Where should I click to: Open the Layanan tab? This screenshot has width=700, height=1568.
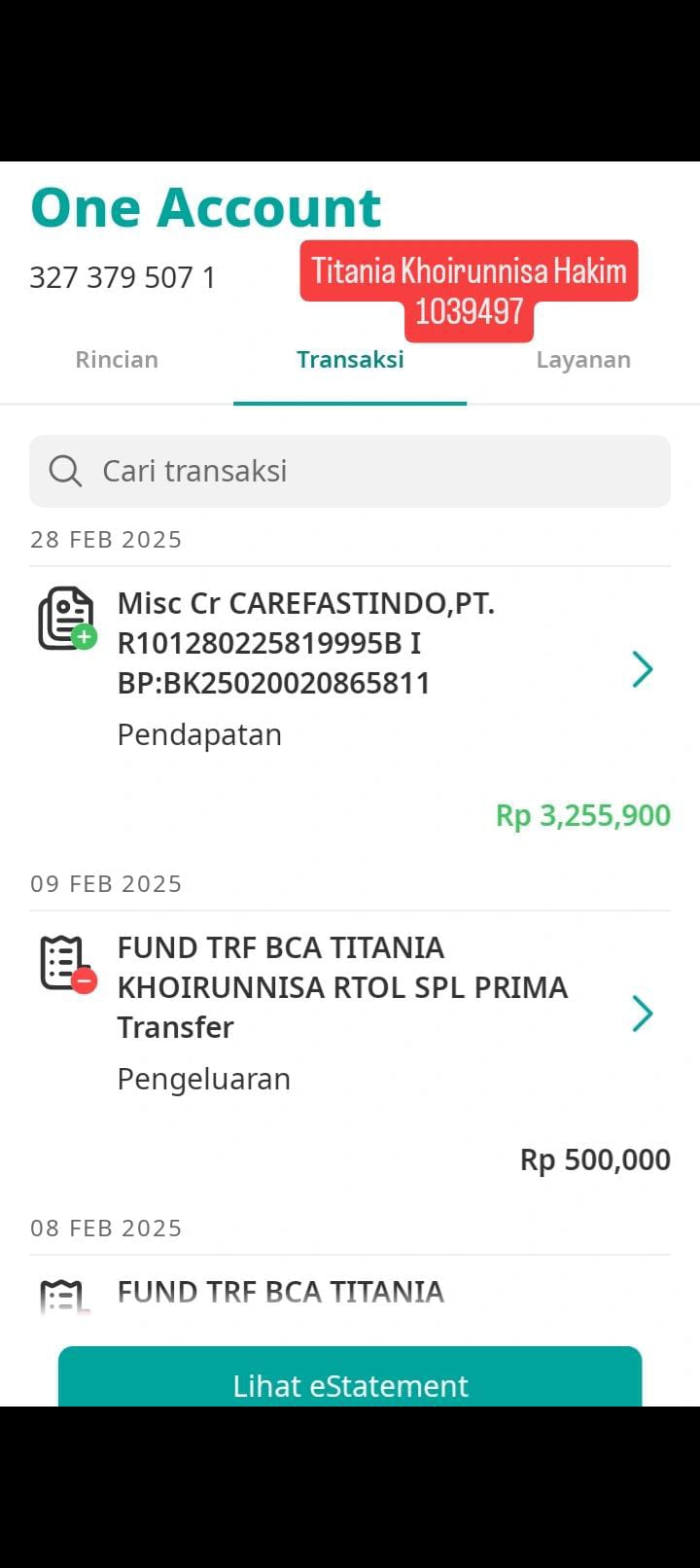coord(583,360)
